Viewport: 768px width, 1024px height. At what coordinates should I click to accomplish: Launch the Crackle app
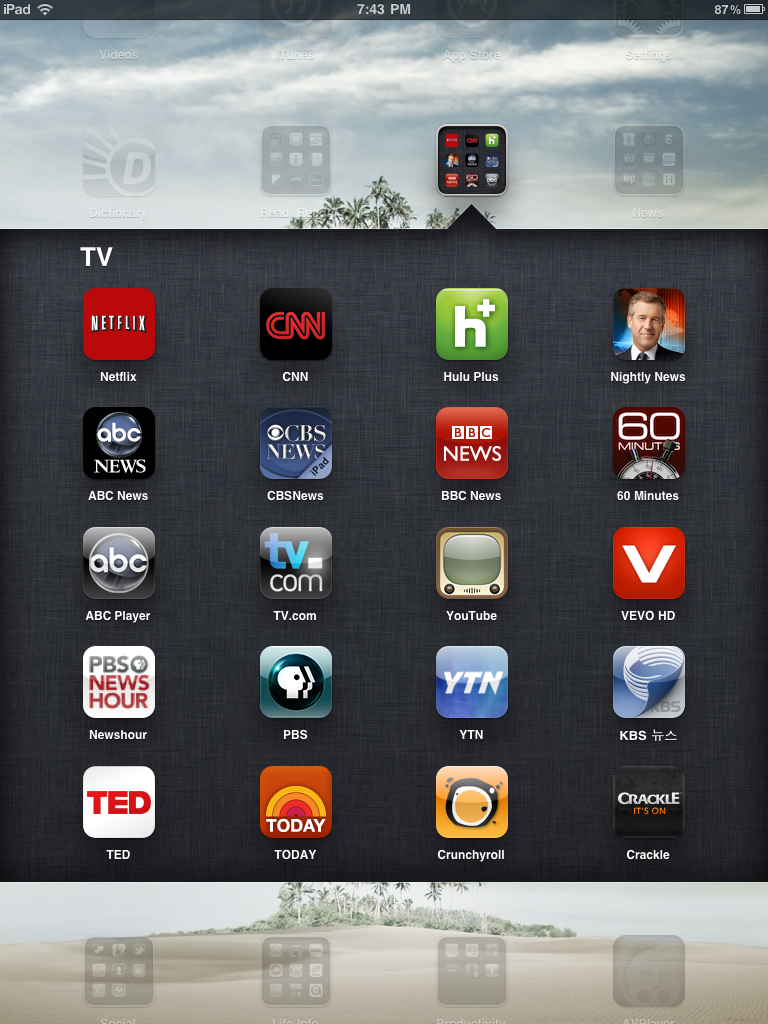(648, 802)
